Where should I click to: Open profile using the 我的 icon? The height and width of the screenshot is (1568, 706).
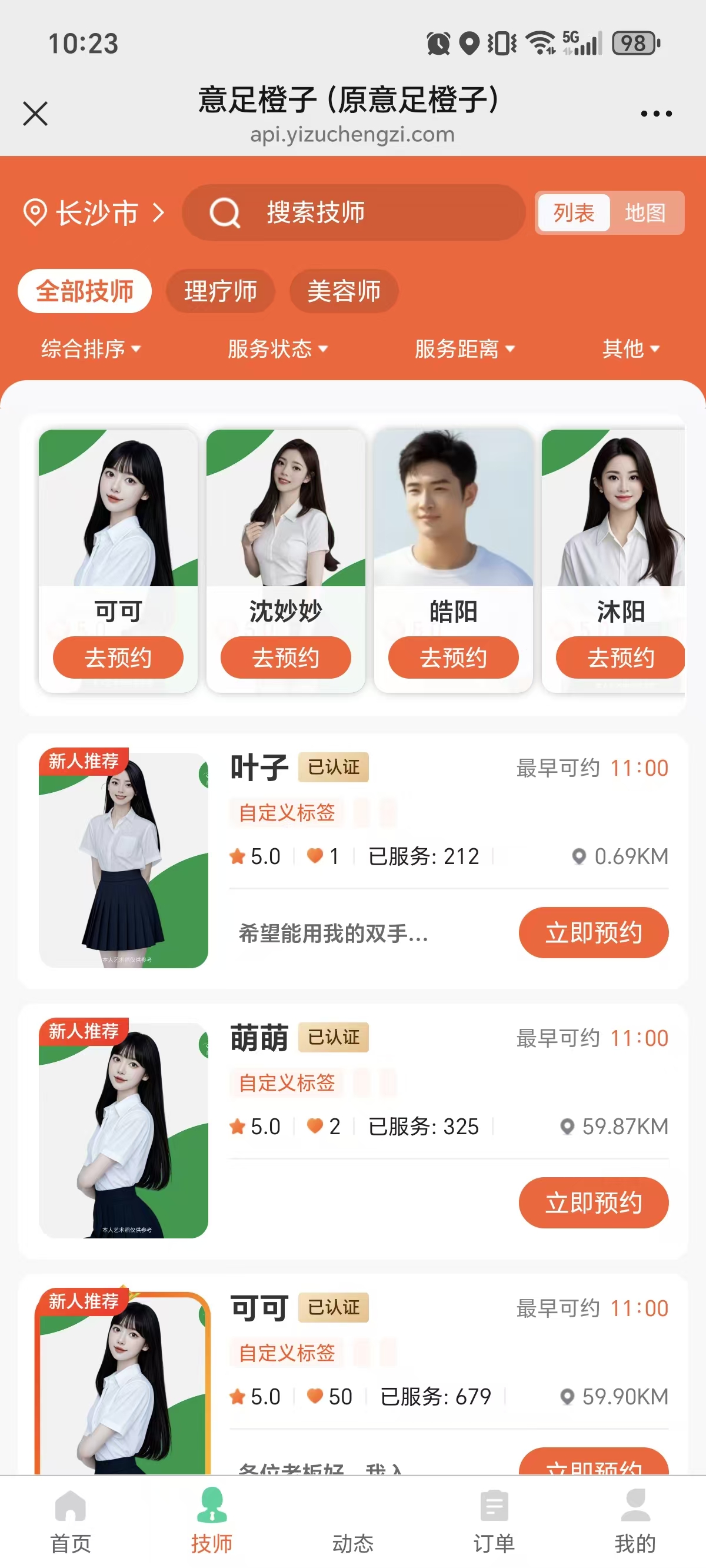click(635, 1503)
